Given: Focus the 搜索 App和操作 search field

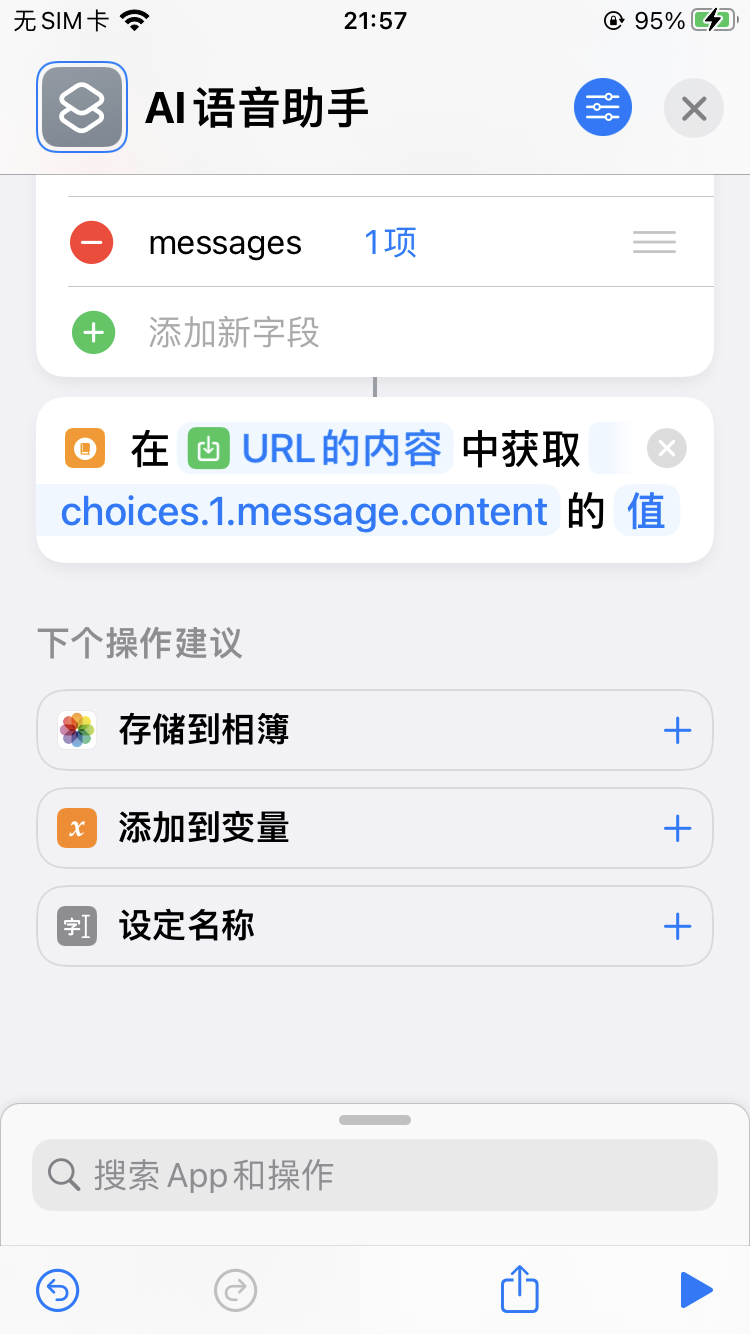Looking at the screenshot, I should click(x=375, y=1175).
